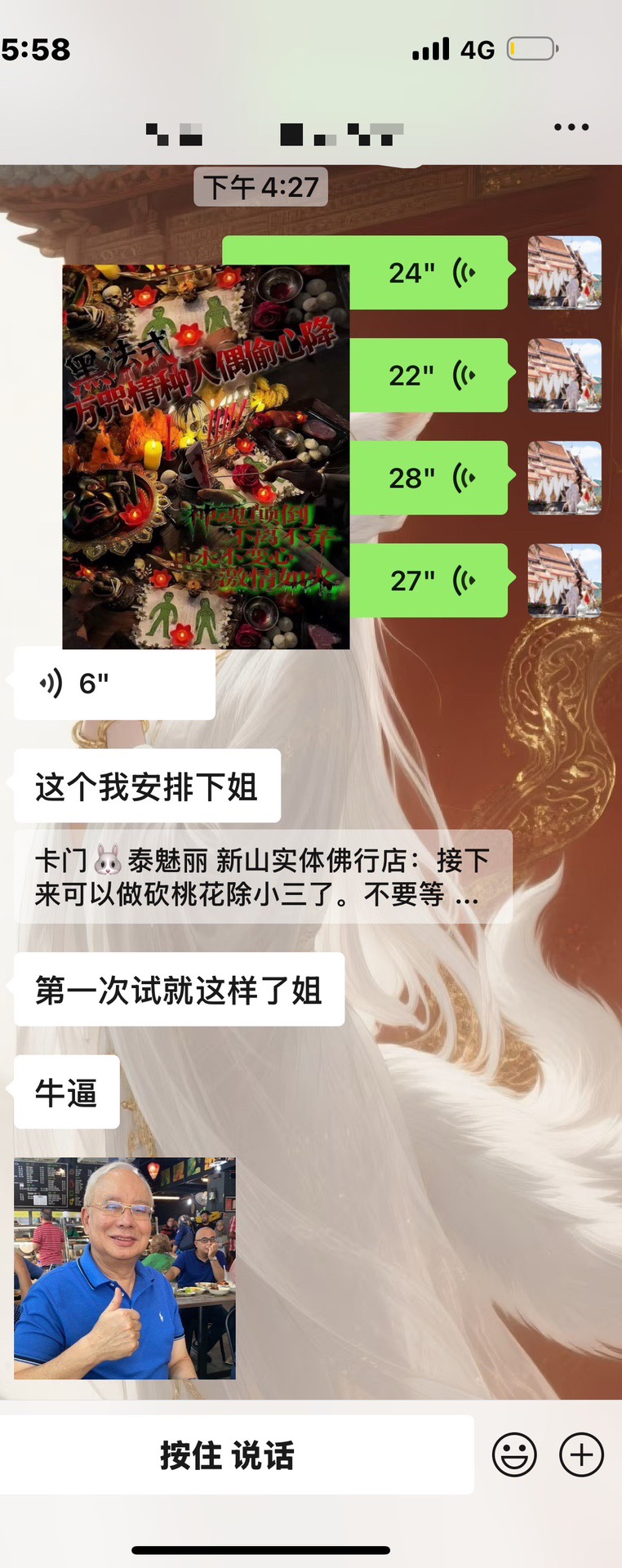Open the chat options via the three-dot icon
The width and height of the screenshot is (622, 1568).
coord(570,127)
